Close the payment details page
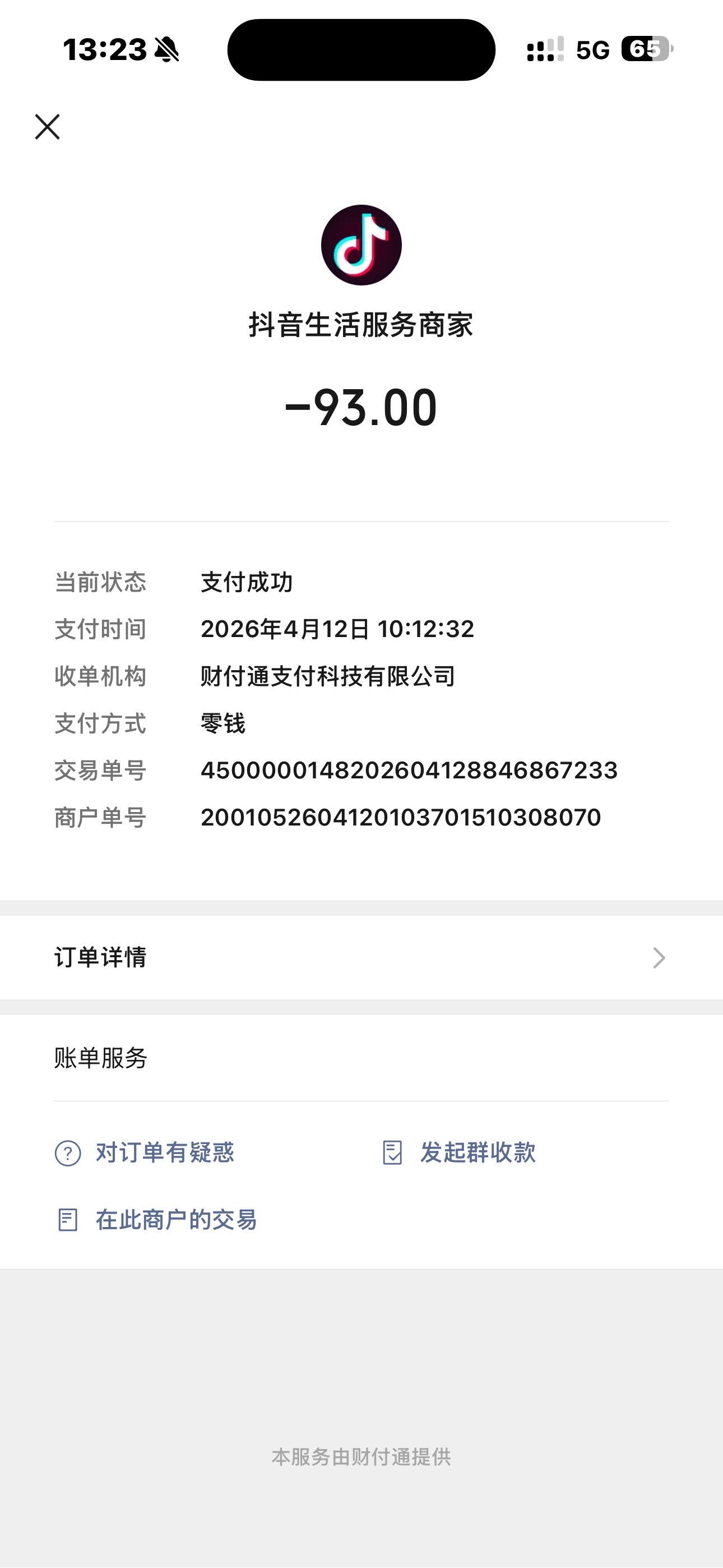 click(47, 127)
